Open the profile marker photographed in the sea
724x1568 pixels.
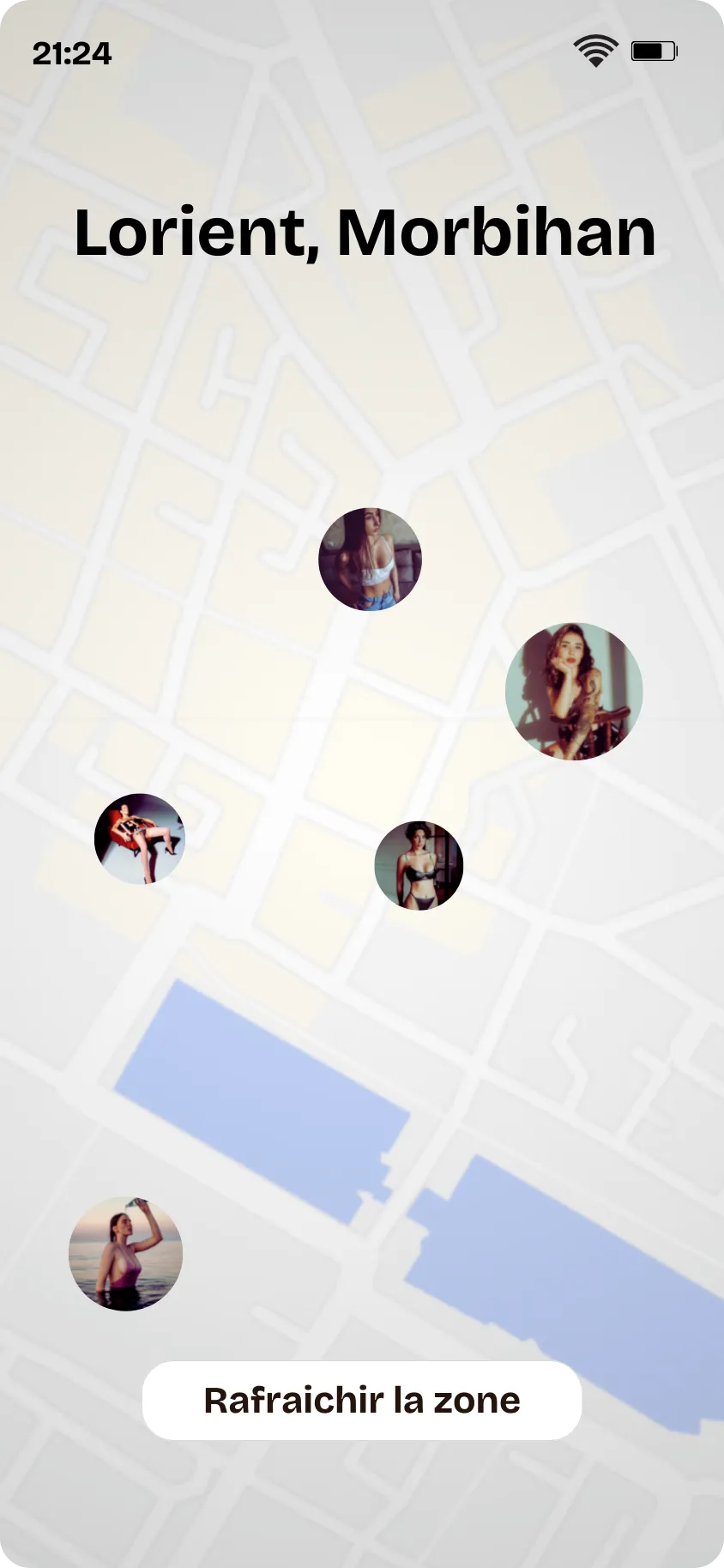coord(125,1253)
